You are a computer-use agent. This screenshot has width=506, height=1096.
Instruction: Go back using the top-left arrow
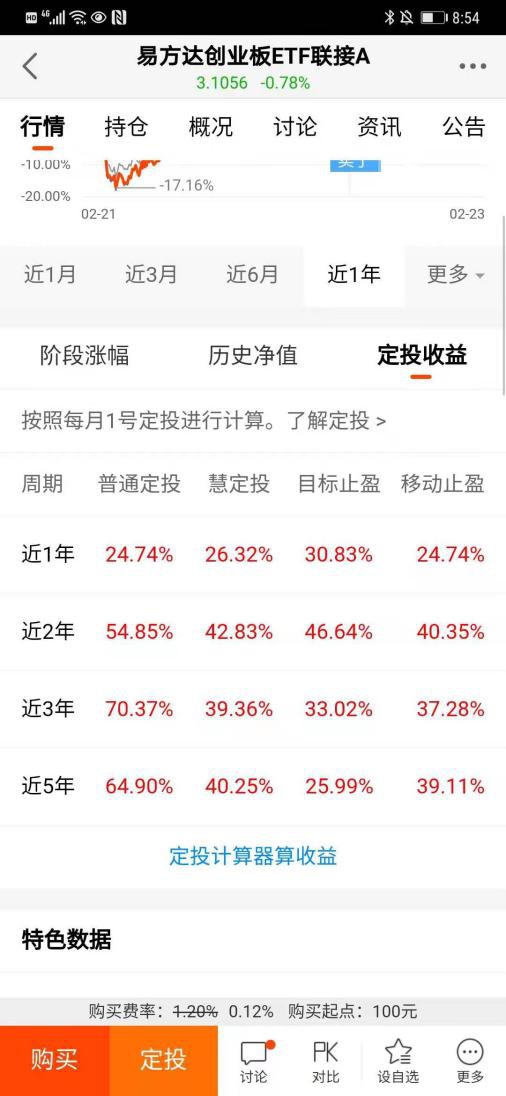[x=30, y=66]
